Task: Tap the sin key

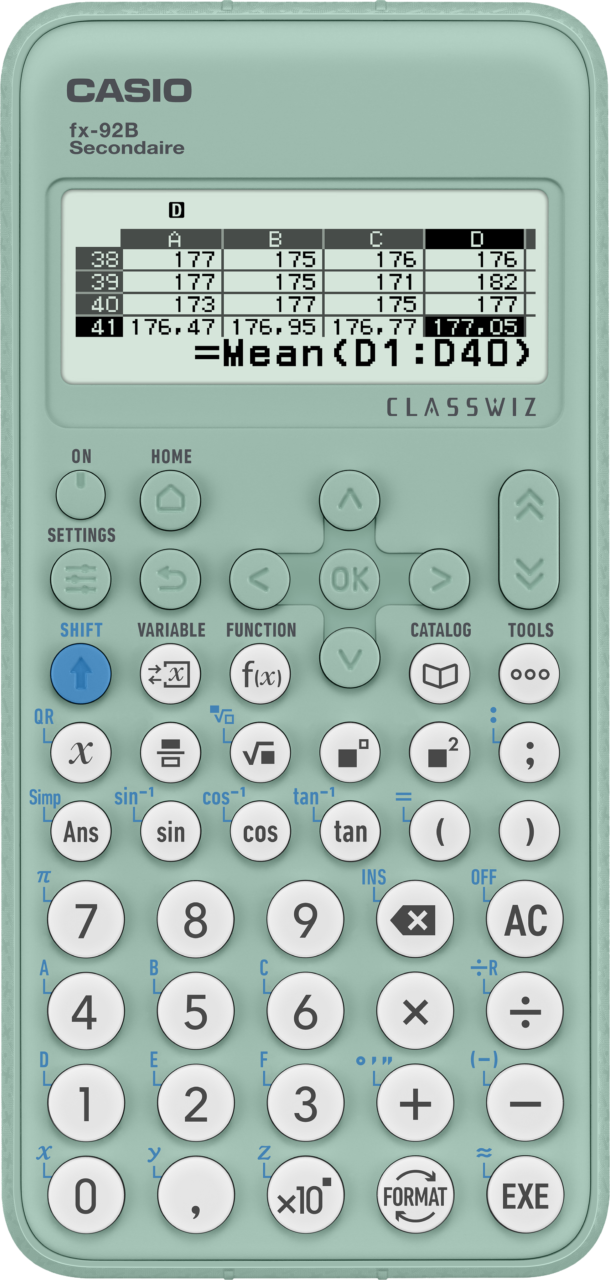Action: click(170, 831)
